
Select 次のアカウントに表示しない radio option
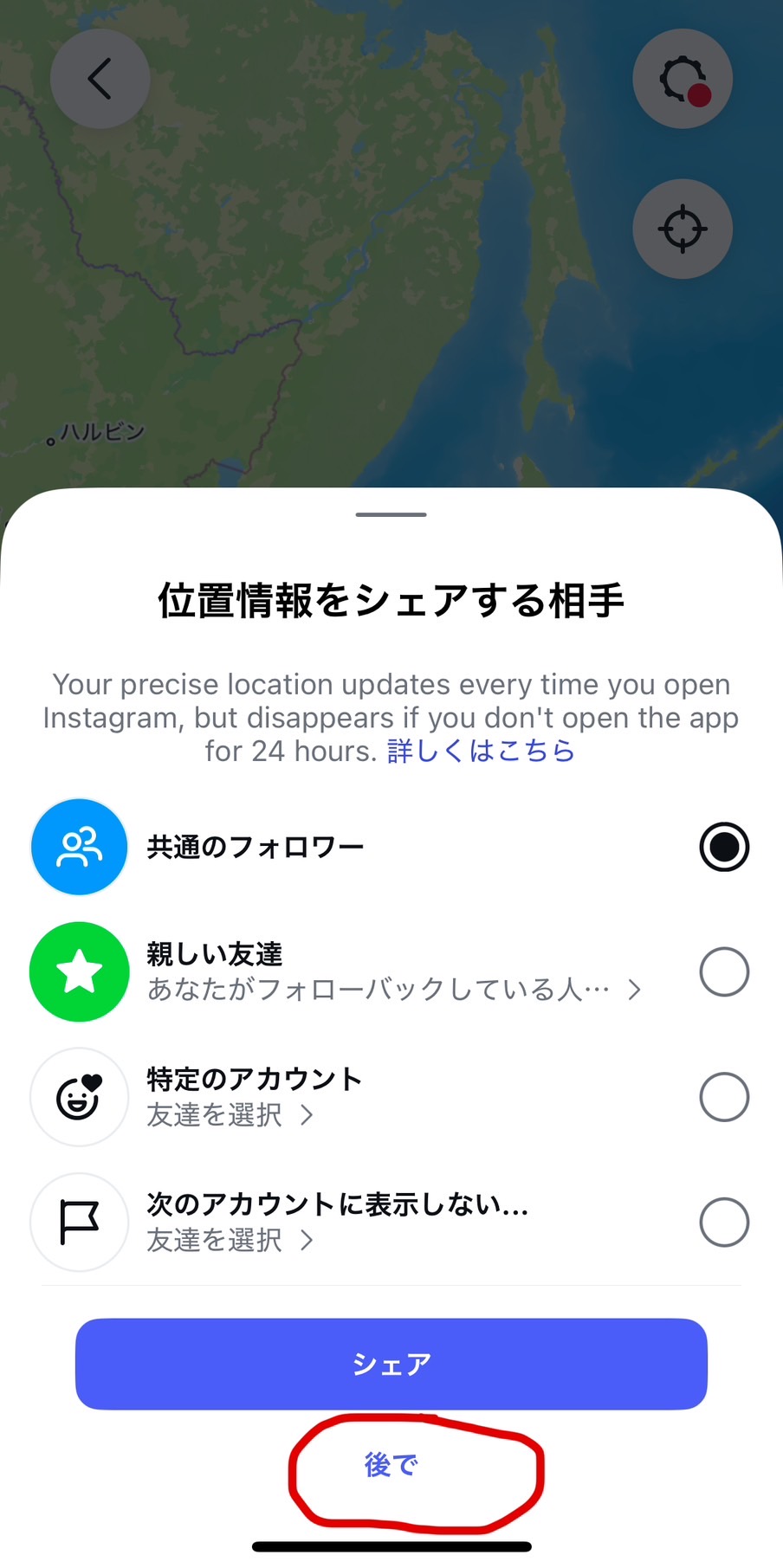(x=724, y=1222)
